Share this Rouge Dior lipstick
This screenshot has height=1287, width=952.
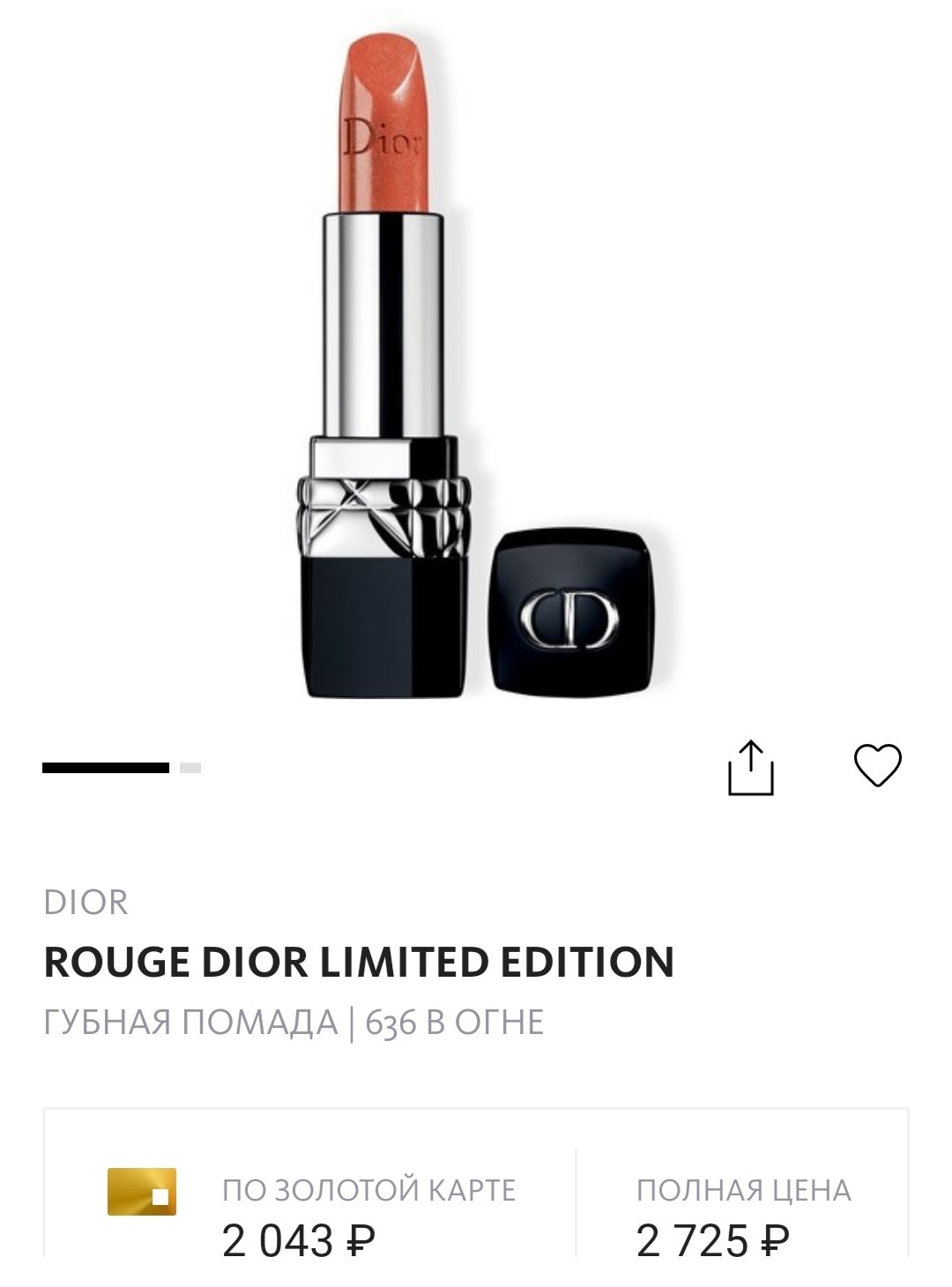[x=751, y=768]
